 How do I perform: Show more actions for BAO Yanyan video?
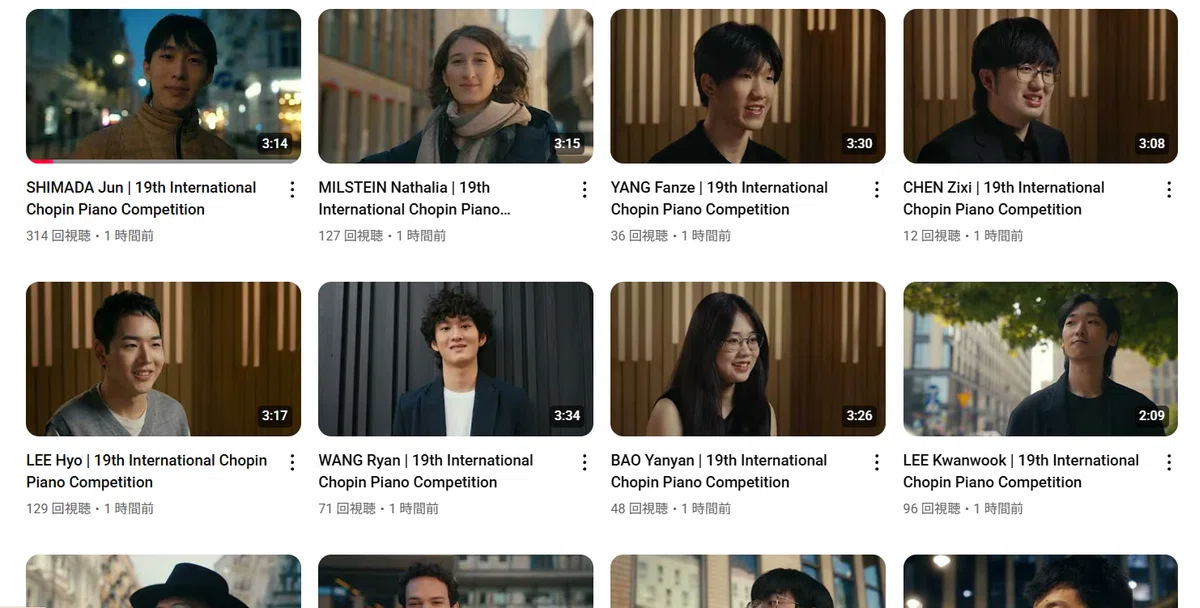(877, 462)
